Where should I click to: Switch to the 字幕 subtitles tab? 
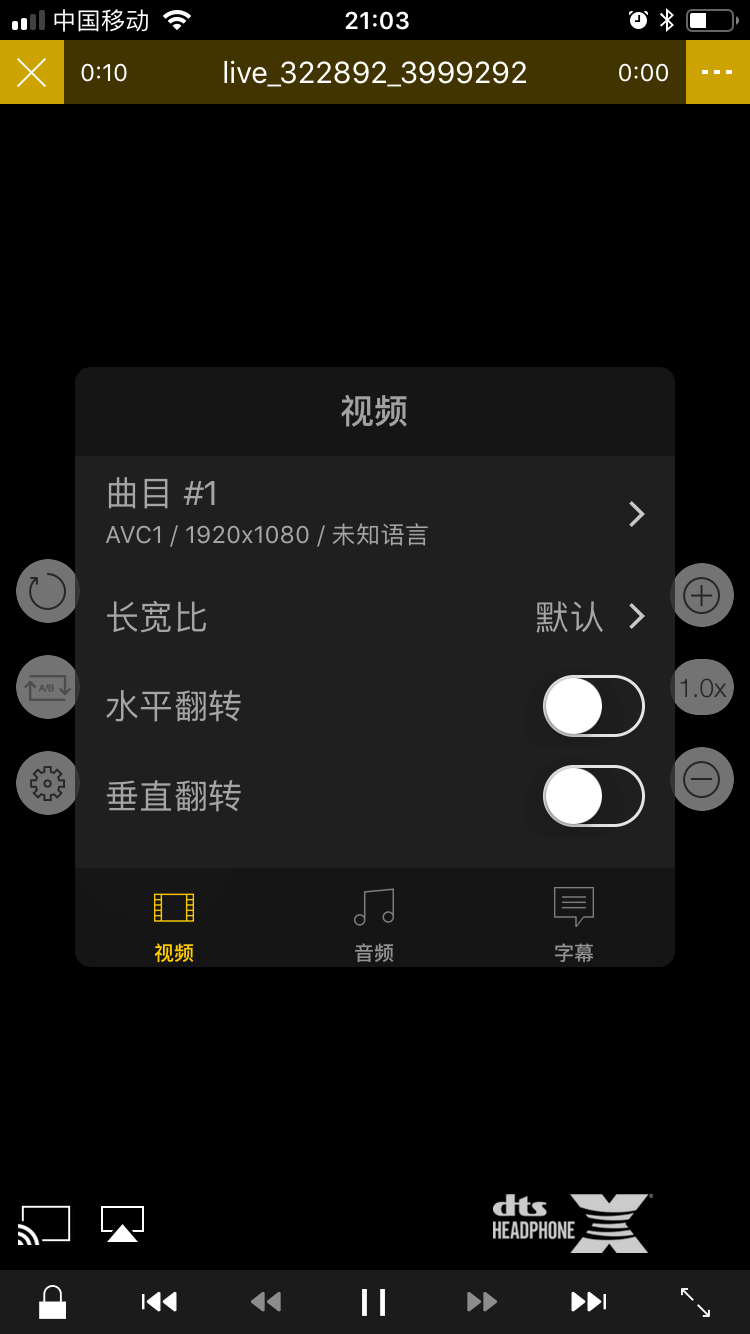coord(574,924)
